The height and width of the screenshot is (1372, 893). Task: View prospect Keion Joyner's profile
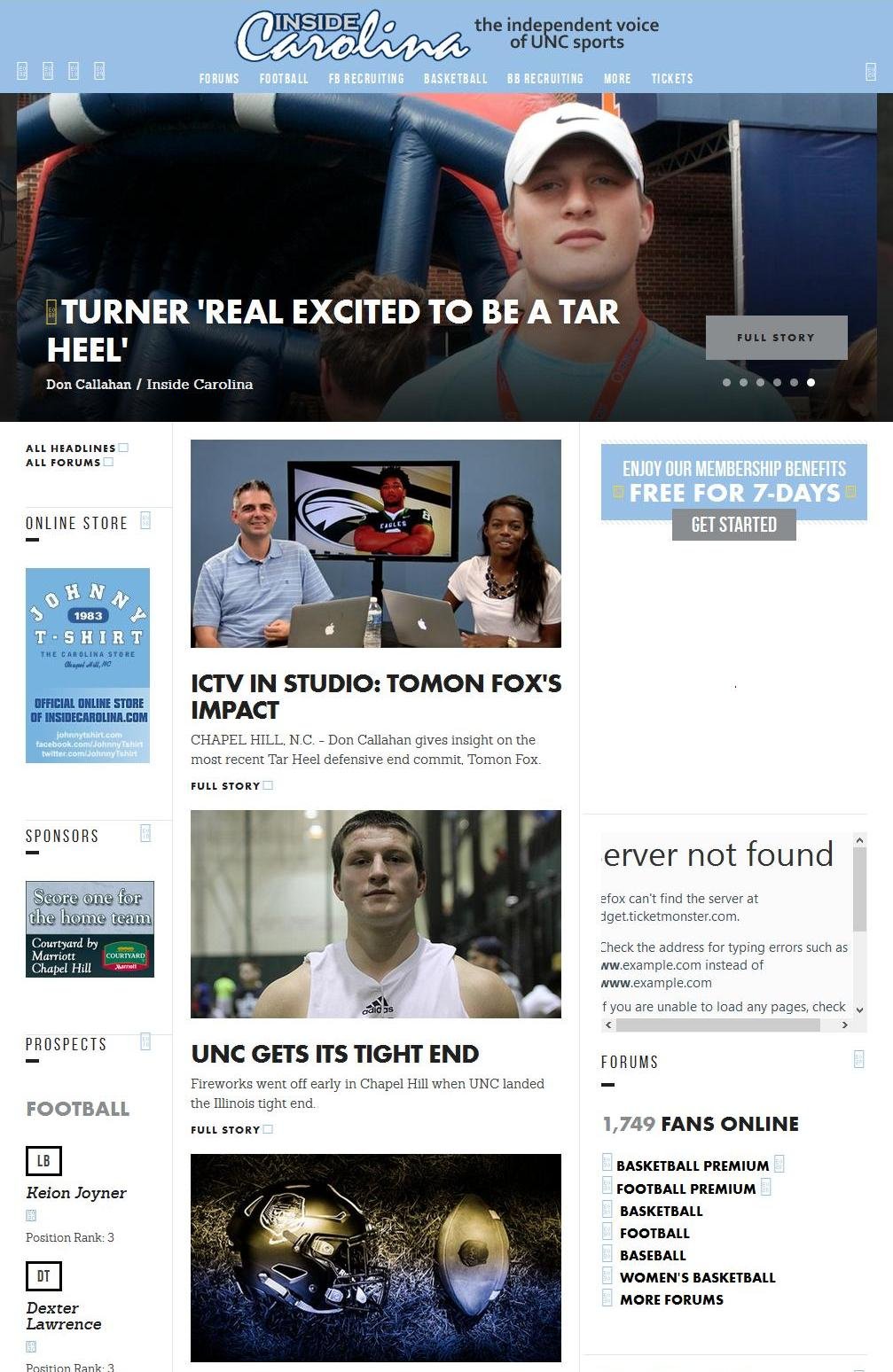(x=76, y=1193)
